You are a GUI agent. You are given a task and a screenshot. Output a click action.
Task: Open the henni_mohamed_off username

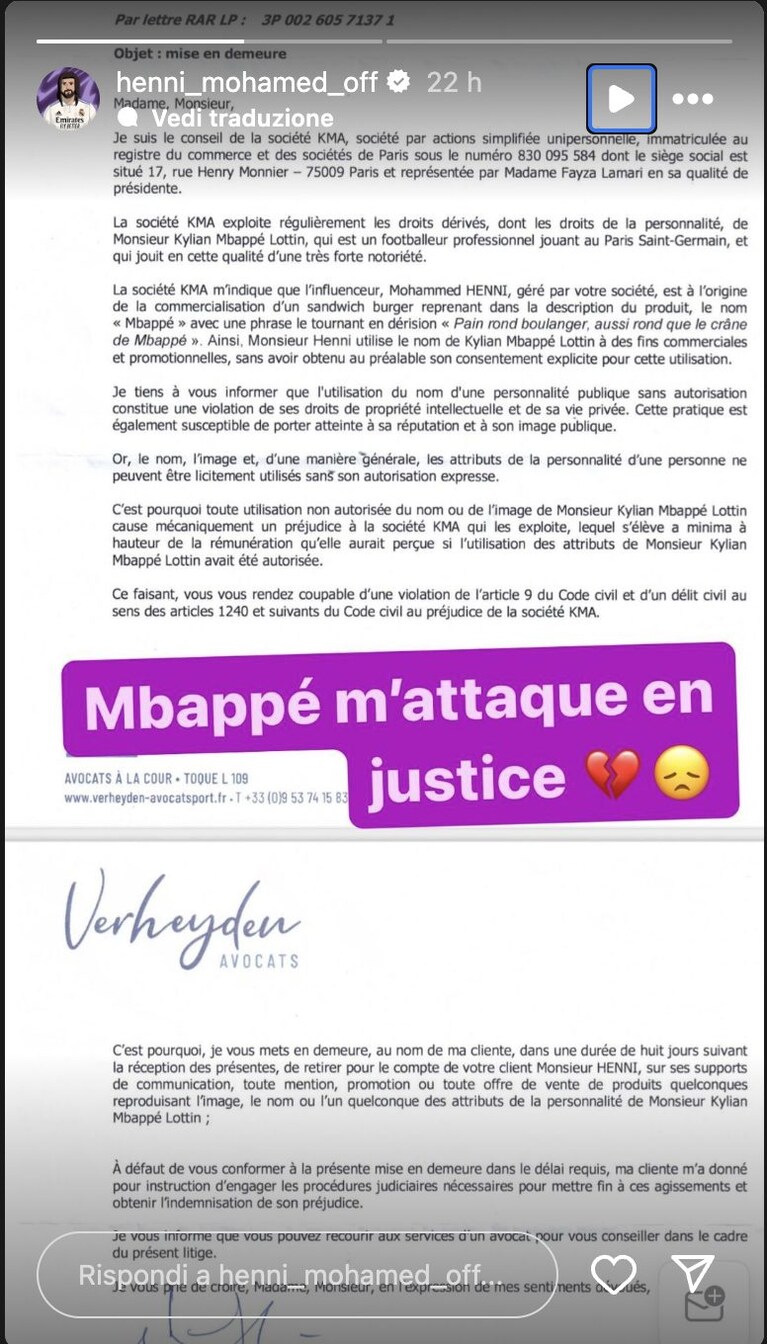(248, 82)
